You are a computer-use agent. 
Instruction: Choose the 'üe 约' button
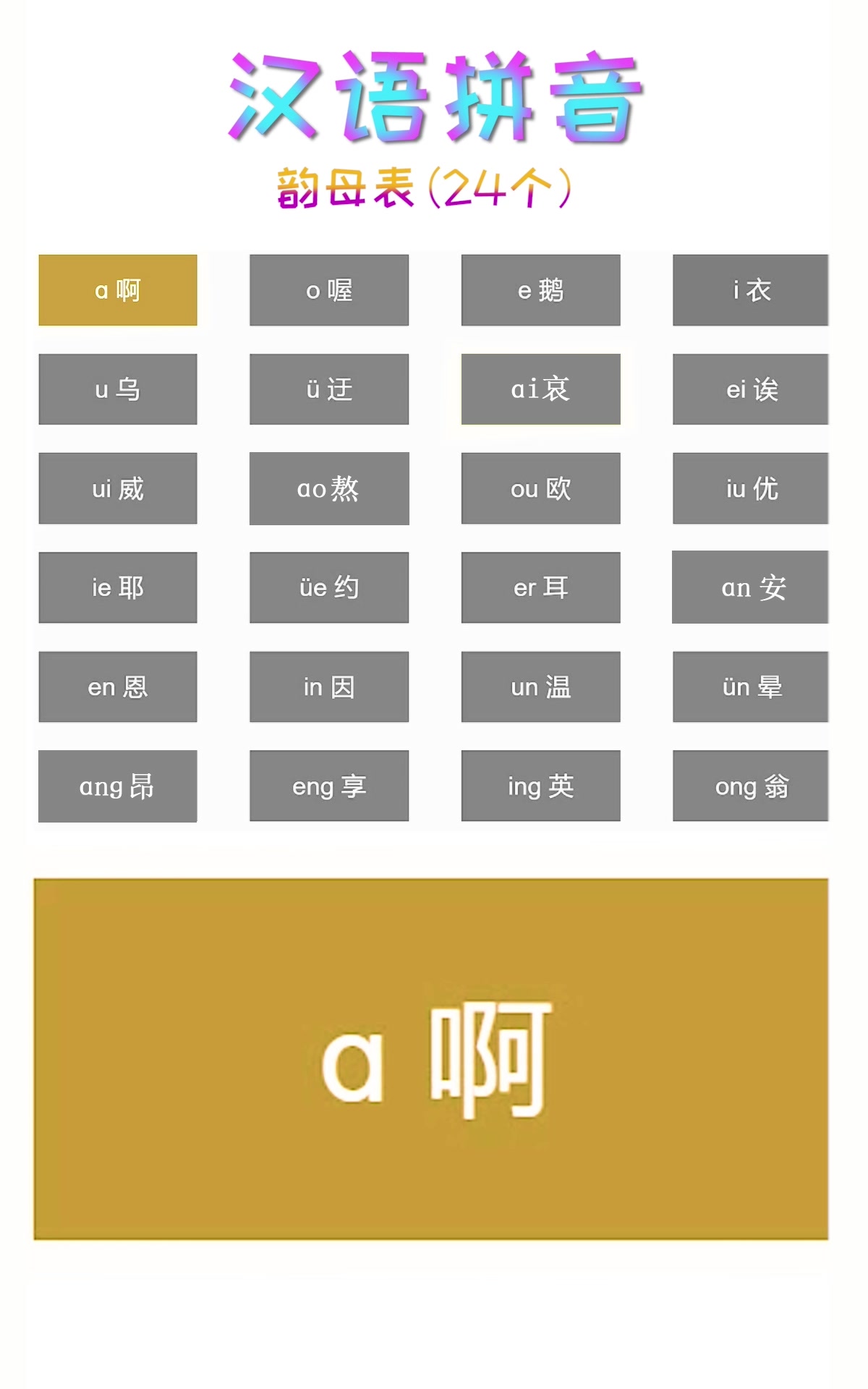(329, 587)
